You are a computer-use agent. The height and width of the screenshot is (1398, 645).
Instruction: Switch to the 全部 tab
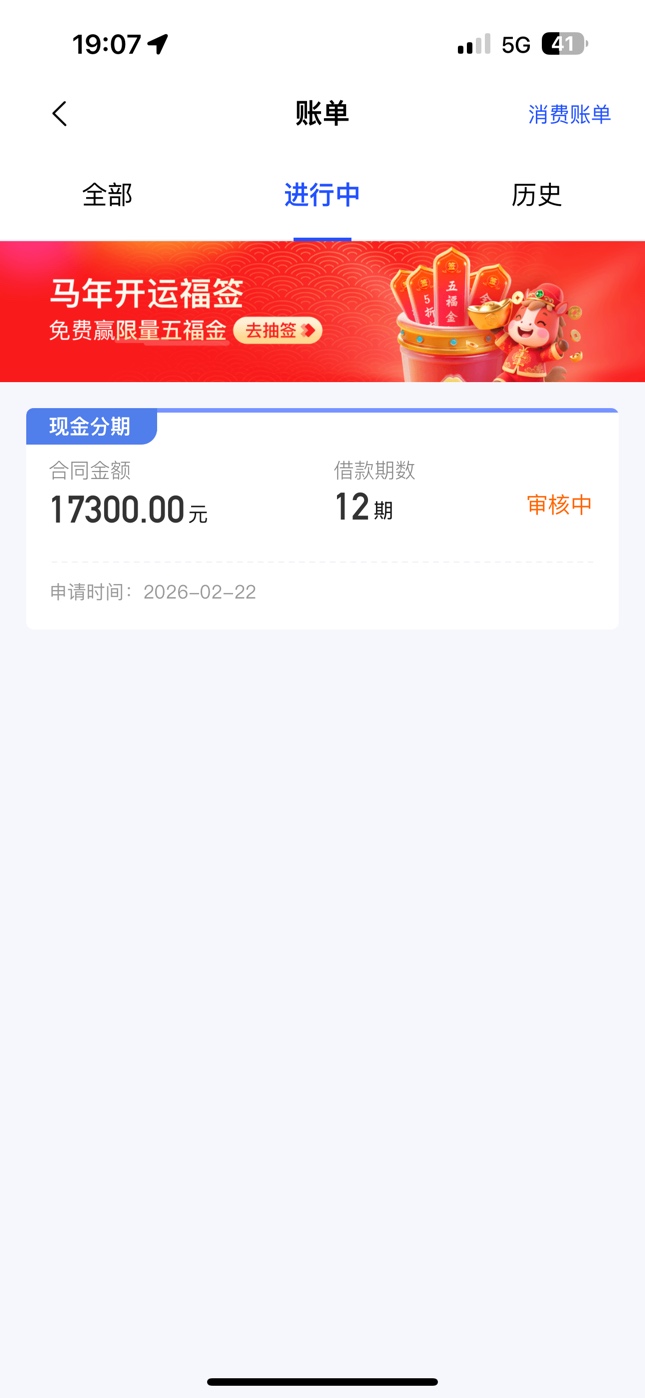tap(107, 195)
